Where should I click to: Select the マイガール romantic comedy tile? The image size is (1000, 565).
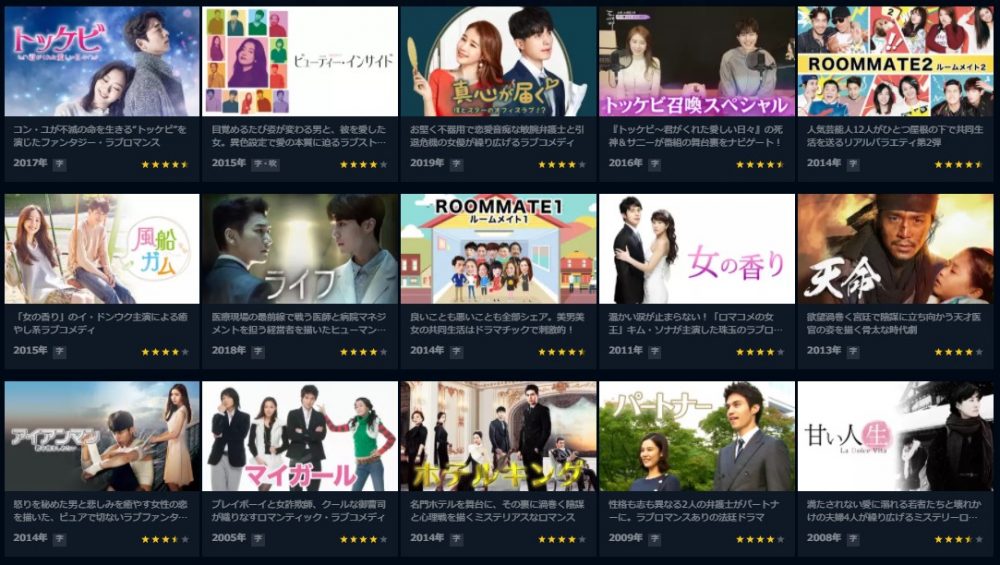click(x=300, y=436)
